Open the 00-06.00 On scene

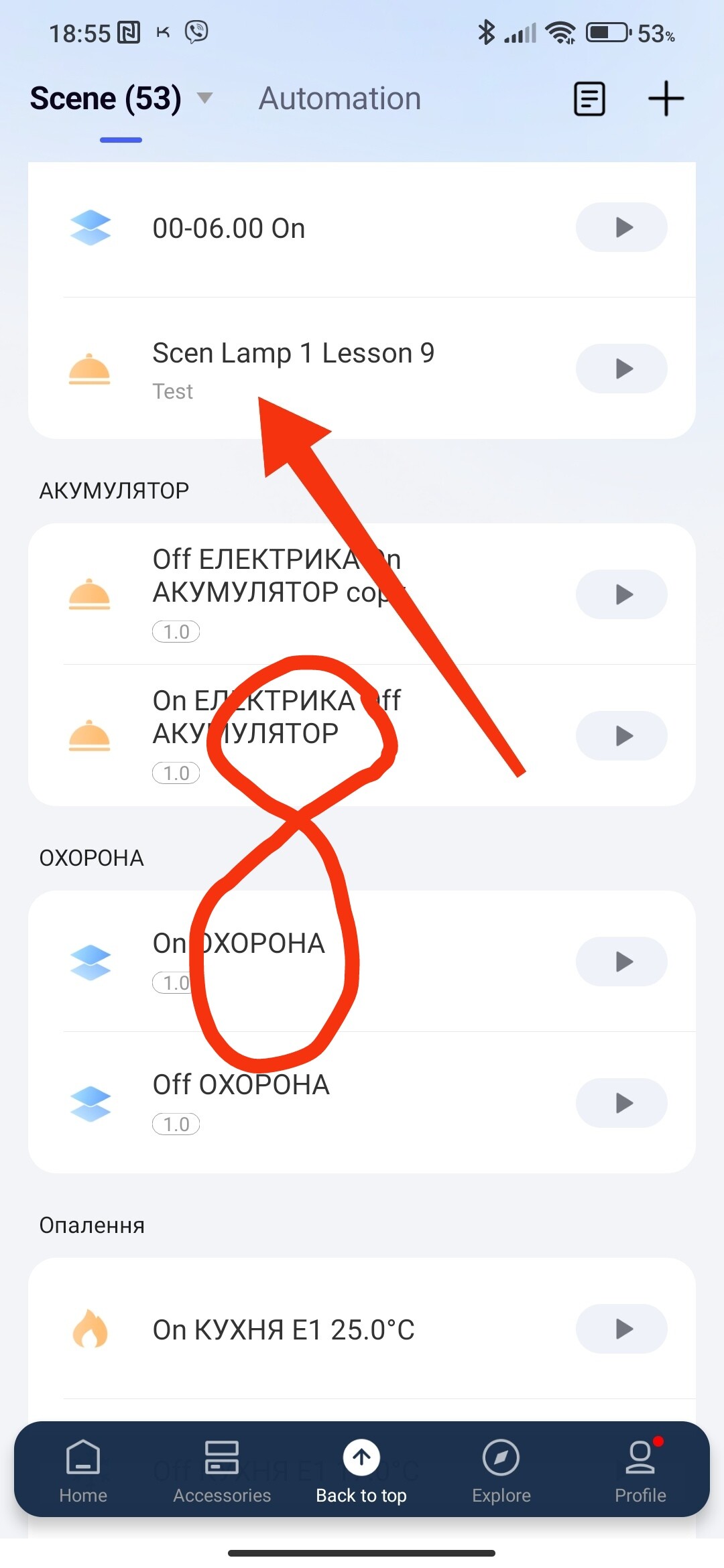229,228
